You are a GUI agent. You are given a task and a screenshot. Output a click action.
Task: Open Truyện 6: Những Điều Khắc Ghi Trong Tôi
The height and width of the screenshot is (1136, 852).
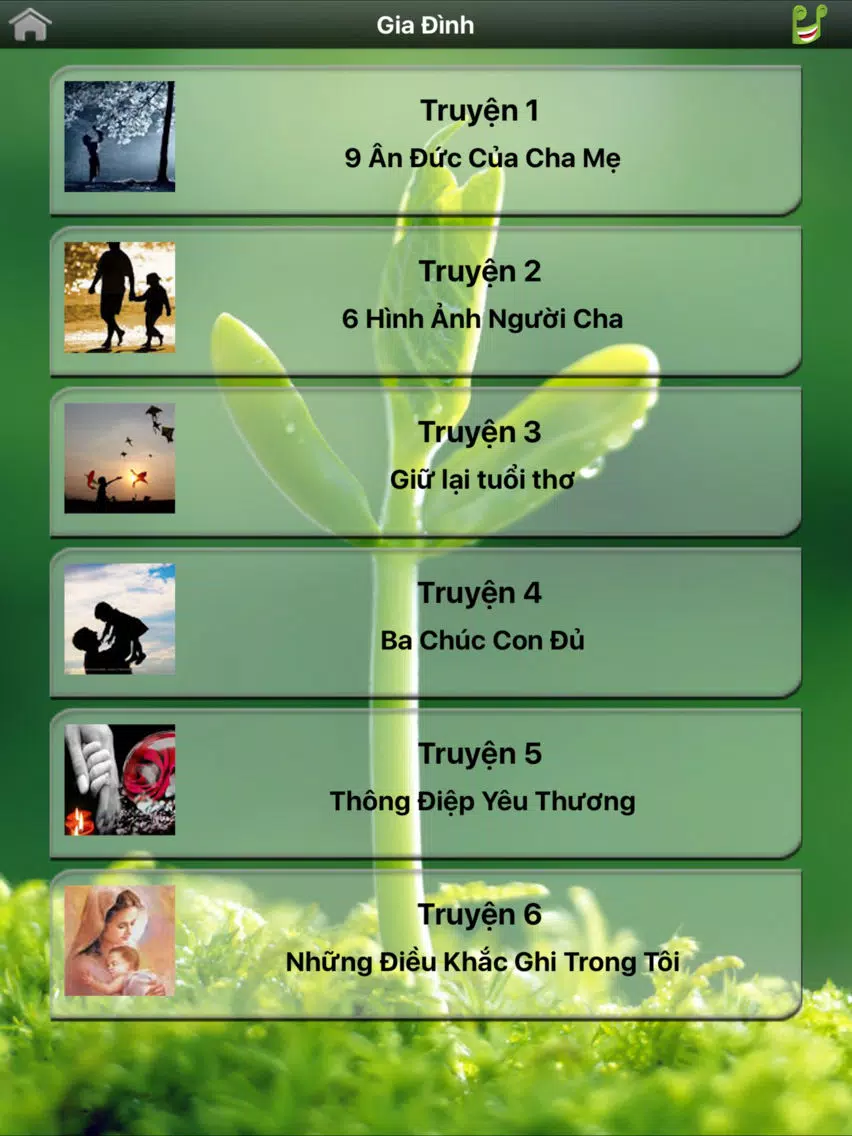click(x=425, y=945)
